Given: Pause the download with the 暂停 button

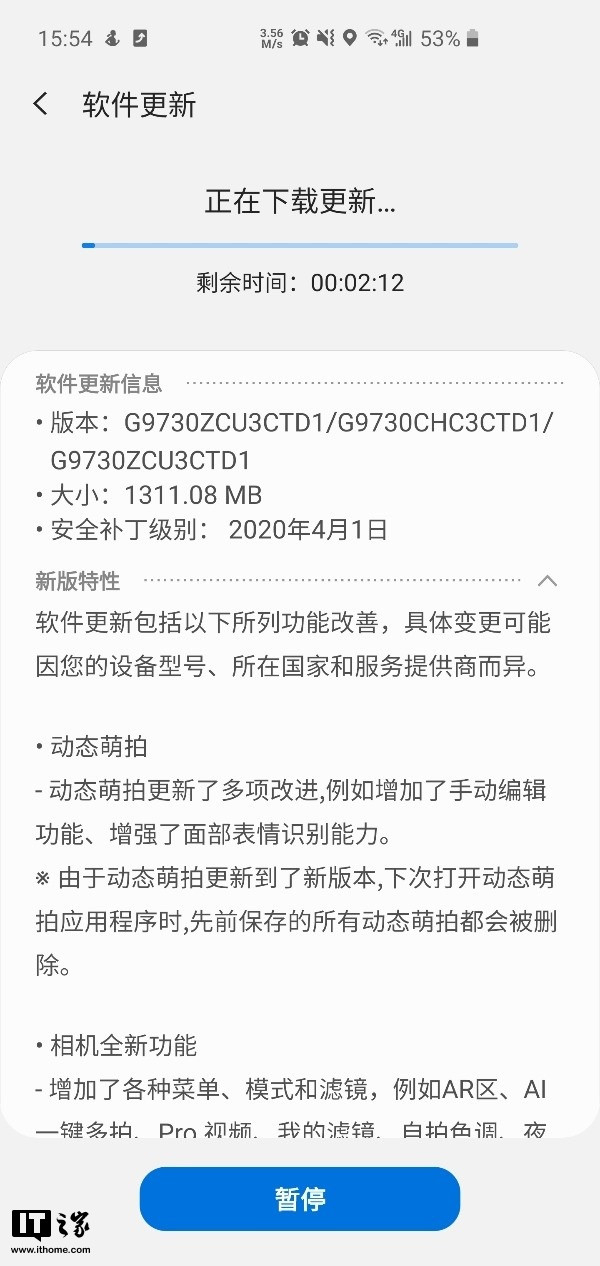Looking at the screenshot, I should pyautogui.click(x=300, y=1198).
